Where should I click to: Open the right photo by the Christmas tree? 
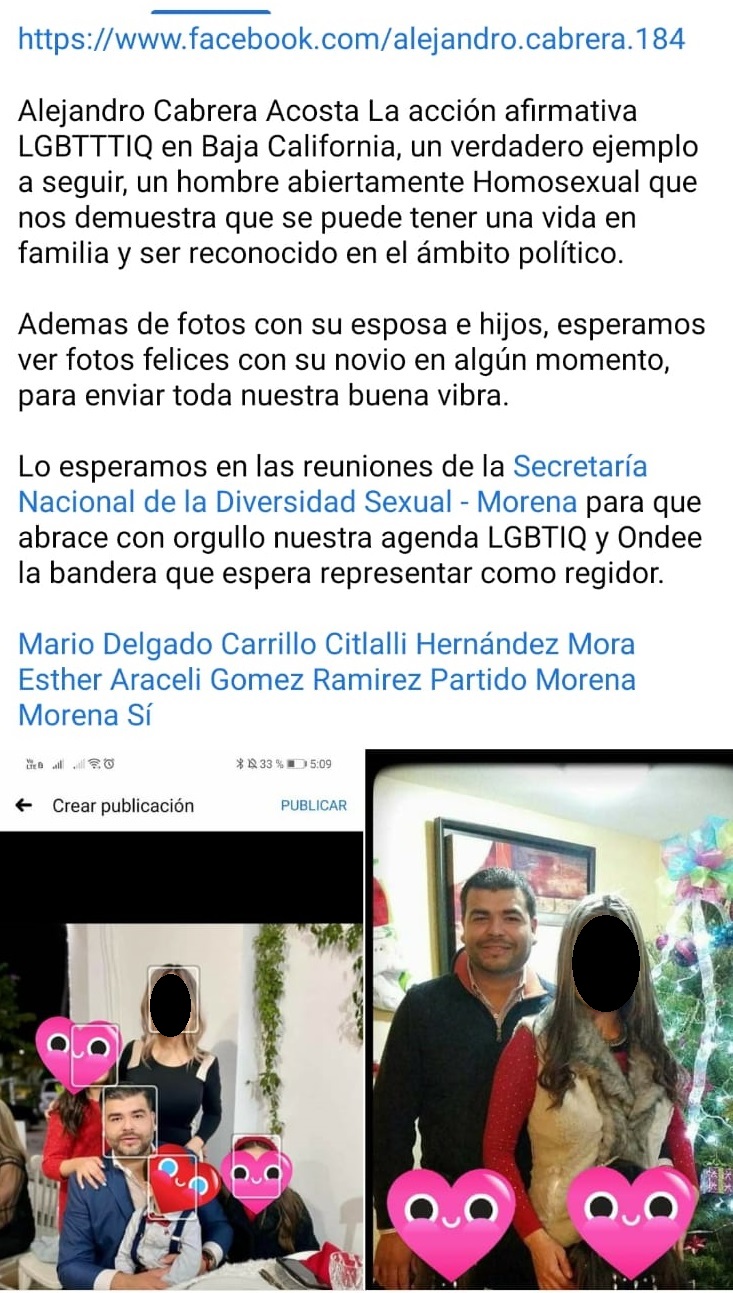(550, 1020)
